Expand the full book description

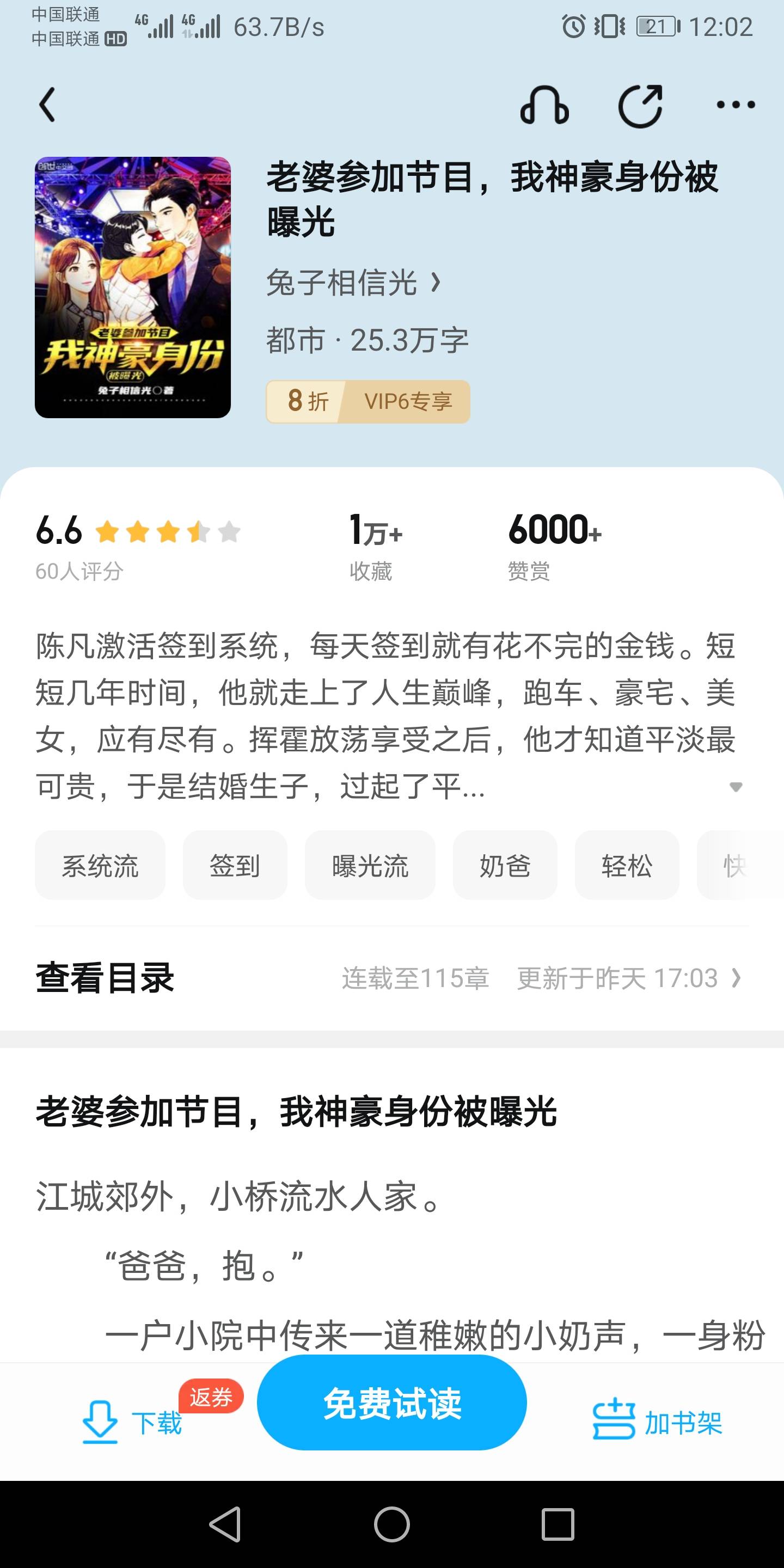[736, 787]
